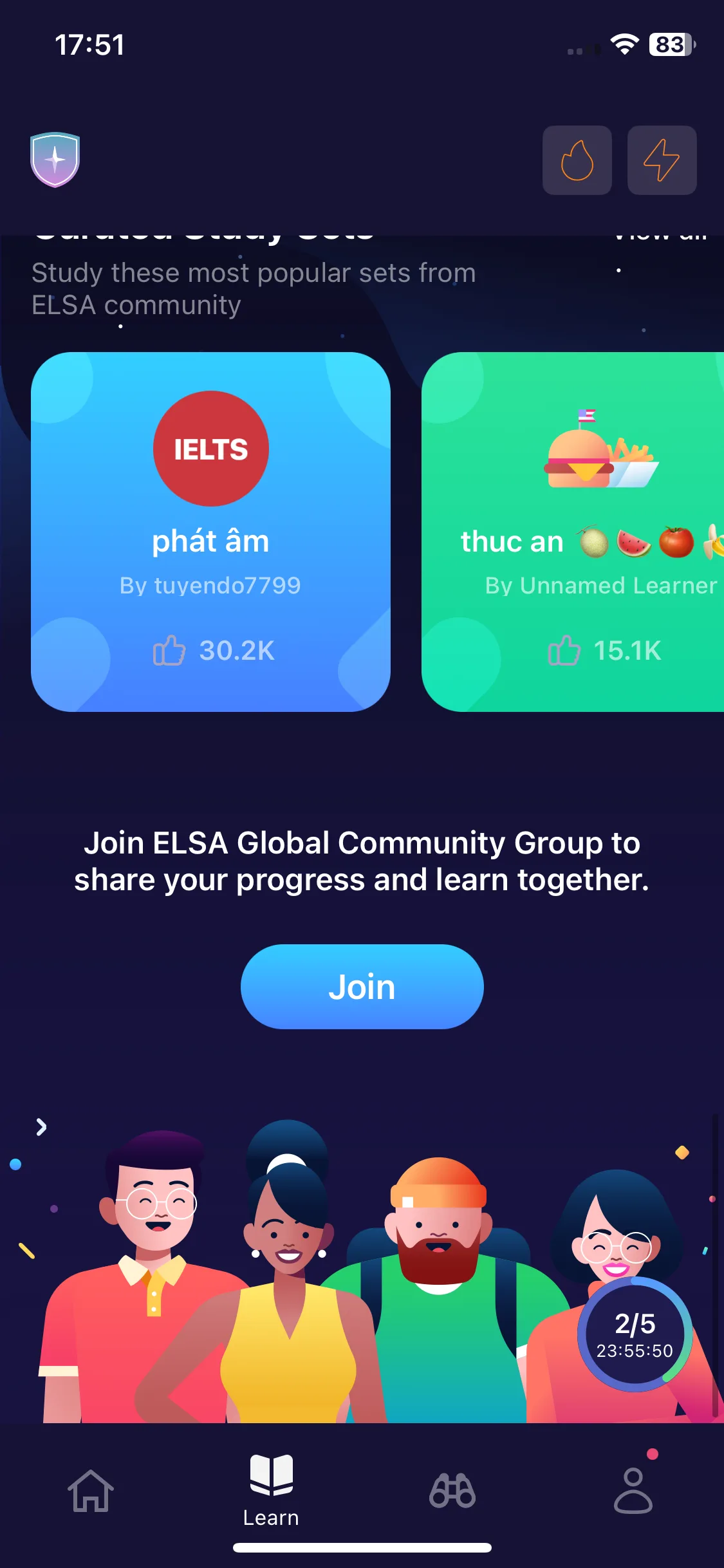Go to the Home tab

(91, 1491)
